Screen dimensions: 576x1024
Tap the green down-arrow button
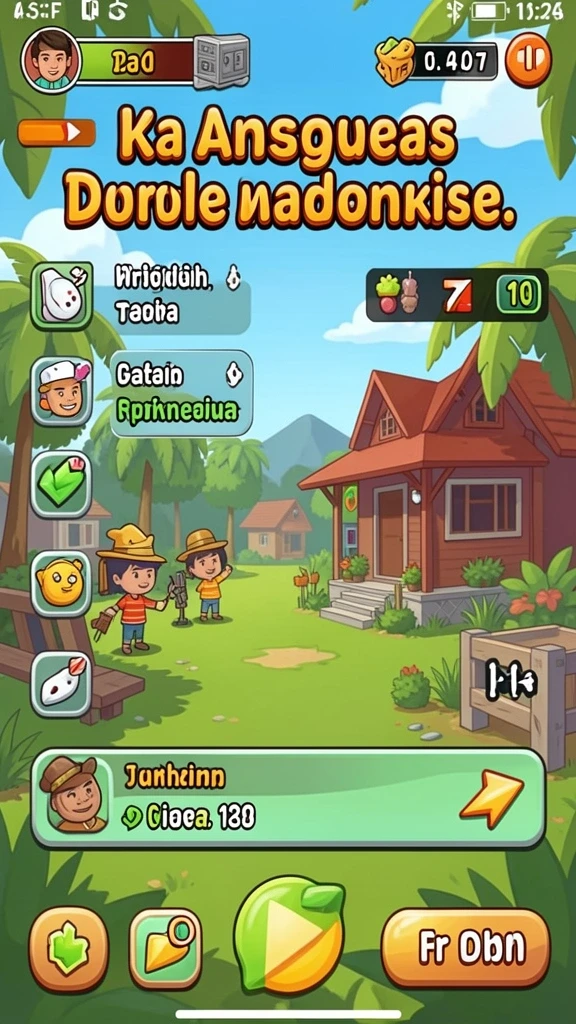coord(69,948)
